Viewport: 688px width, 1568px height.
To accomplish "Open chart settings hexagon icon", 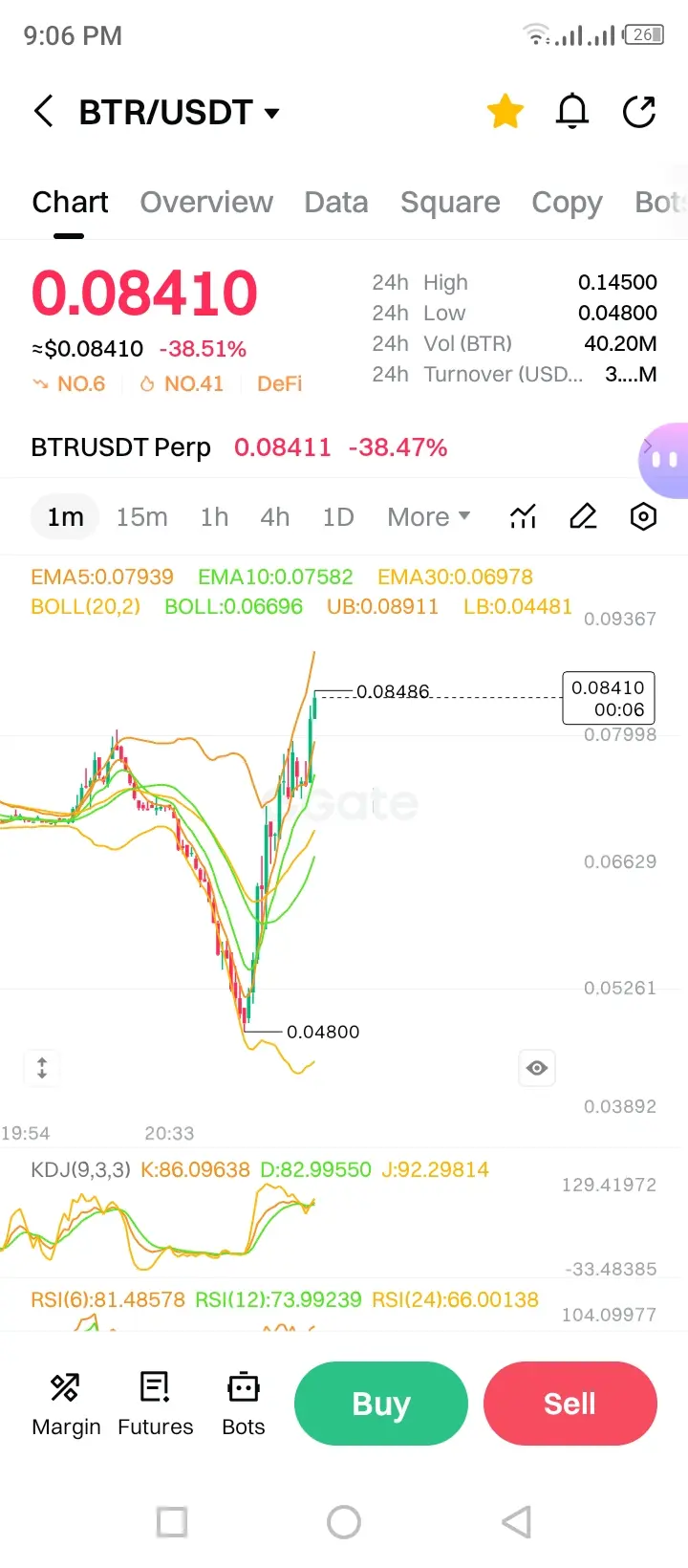I will (643, 517).
